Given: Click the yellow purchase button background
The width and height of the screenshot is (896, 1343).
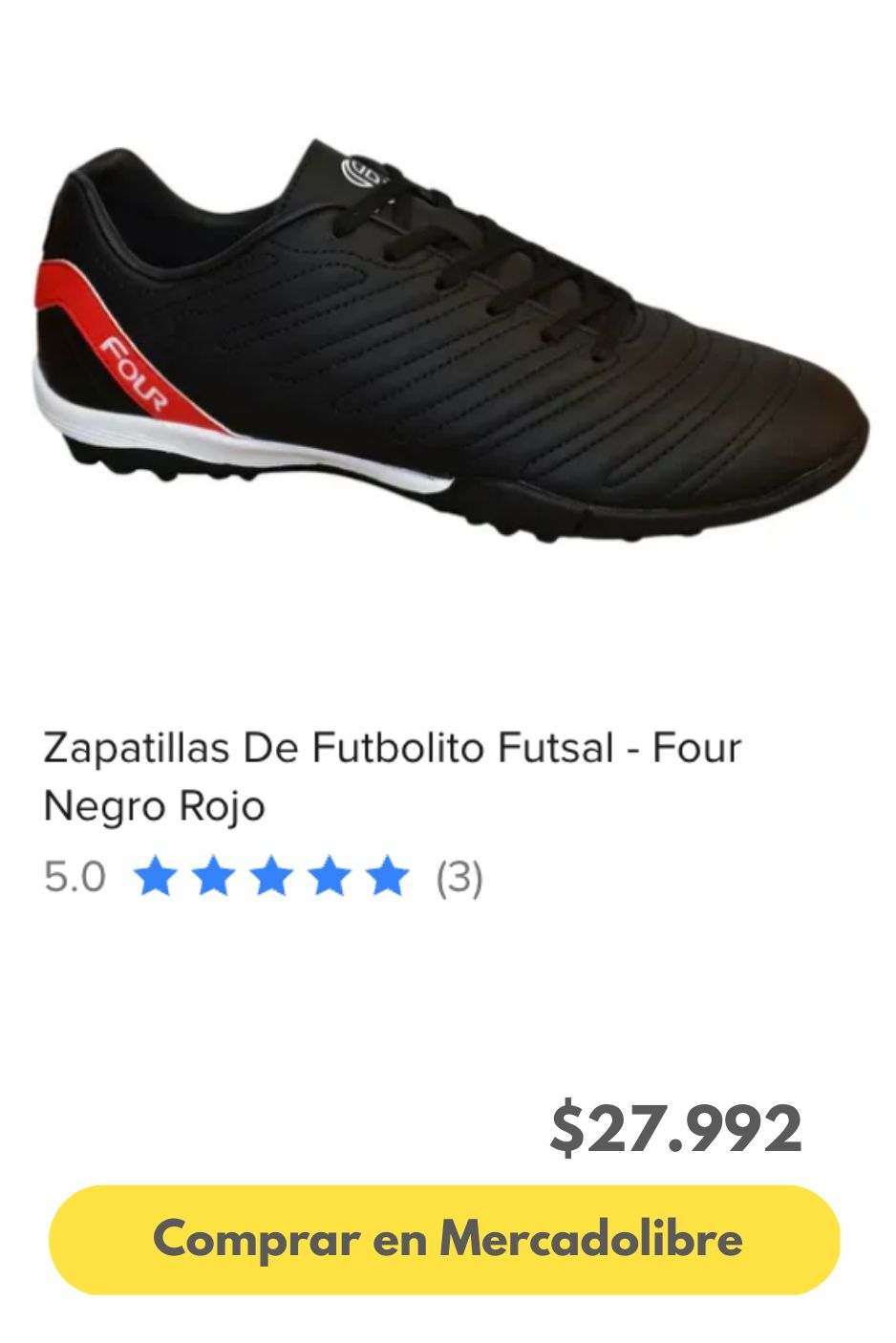Looking at the screenshot, I should pyautogui.click(x=448, y=1239).
